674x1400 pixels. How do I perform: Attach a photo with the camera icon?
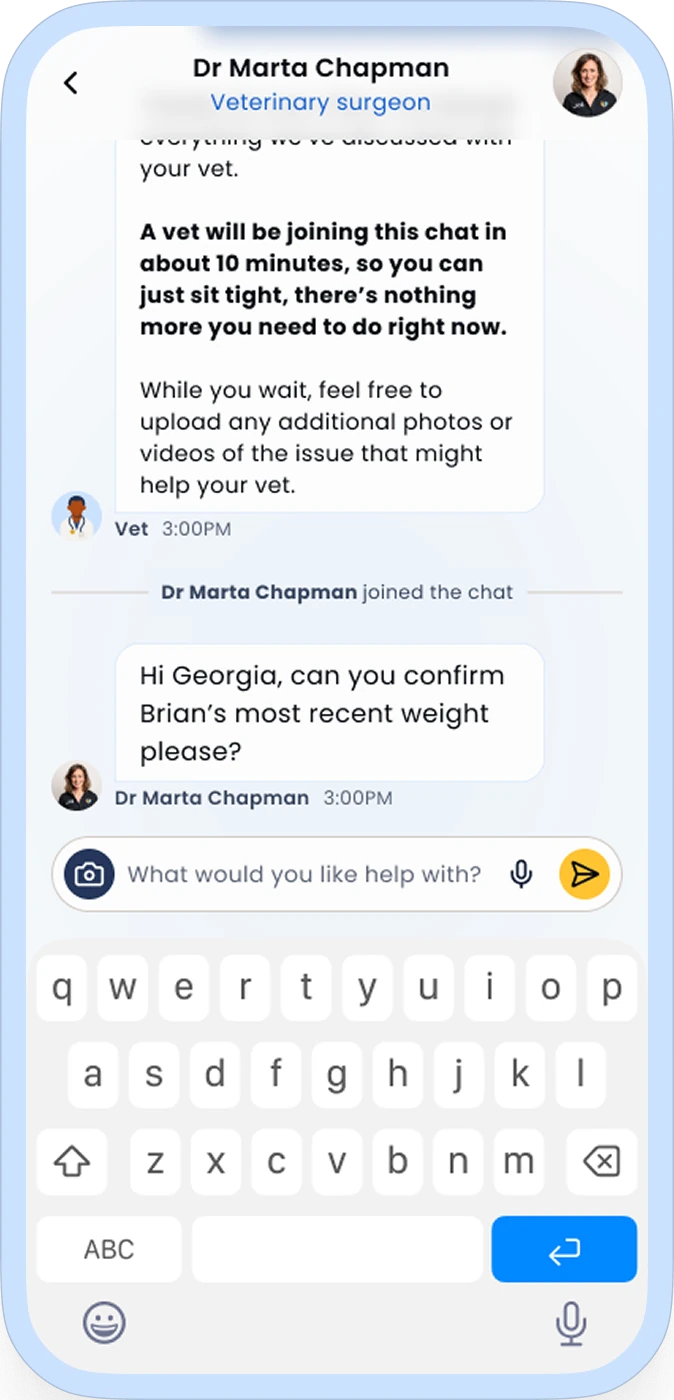(89, 874)
